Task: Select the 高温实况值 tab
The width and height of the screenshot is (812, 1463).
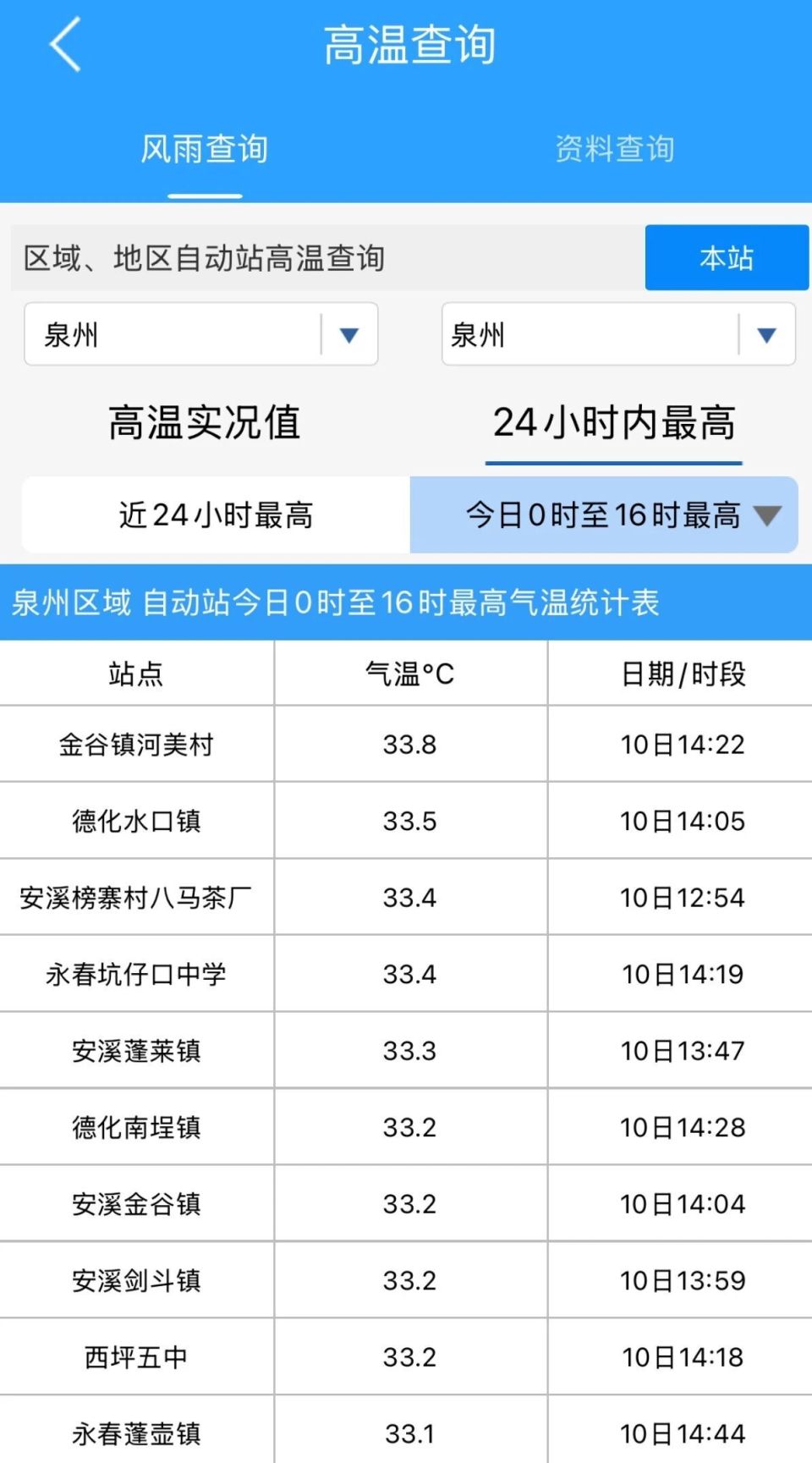Action: tap(205, 424)
